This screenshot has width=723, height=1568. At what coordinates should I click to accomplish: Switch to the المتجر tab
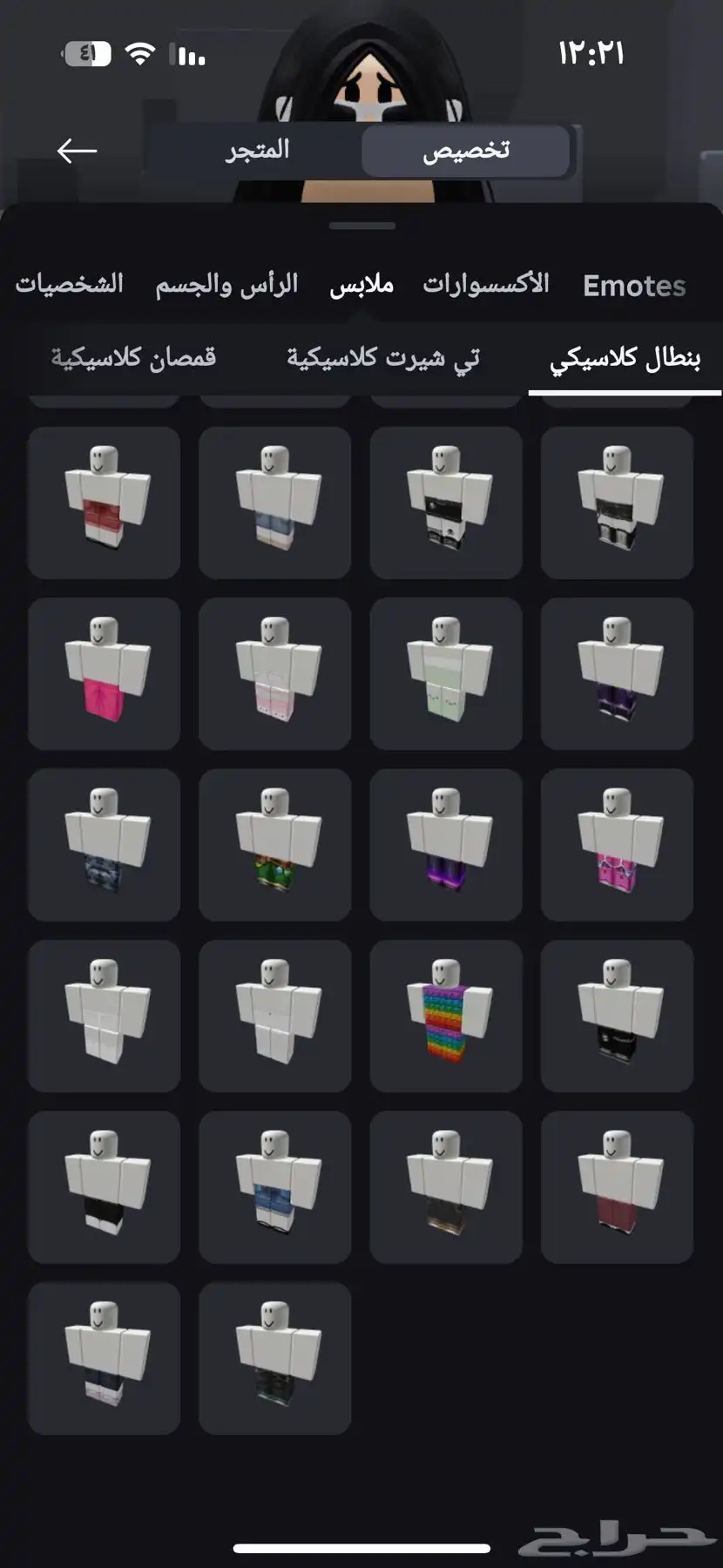tap(257, 151)
